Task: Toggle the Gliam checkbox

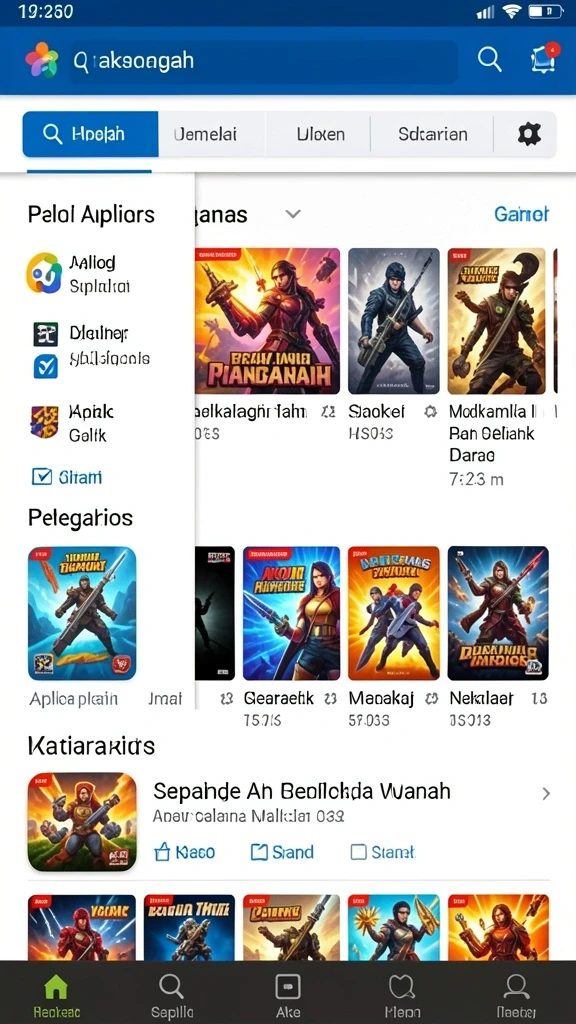Action: click(41, 477)
